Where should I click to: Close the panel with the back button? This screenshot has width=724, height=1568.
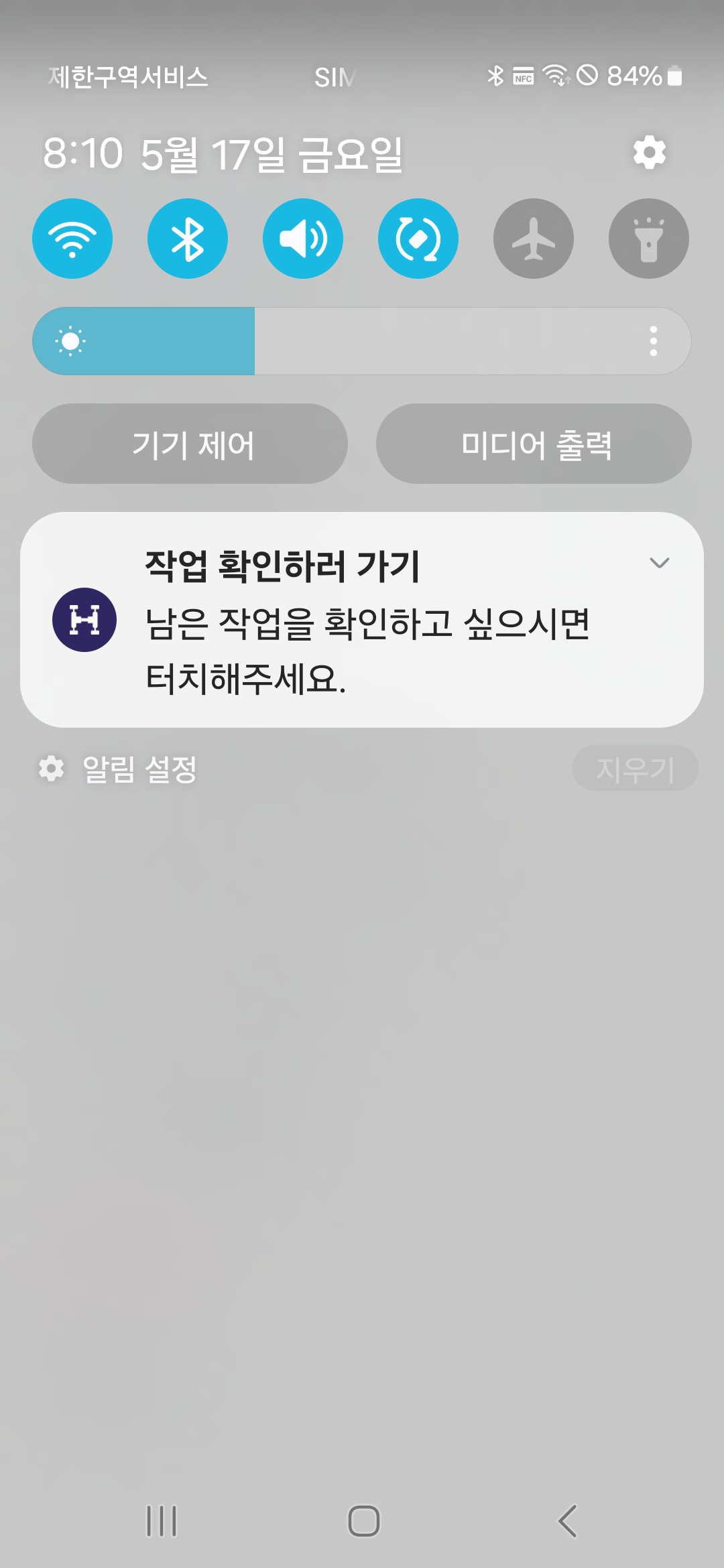point(567,1520)
